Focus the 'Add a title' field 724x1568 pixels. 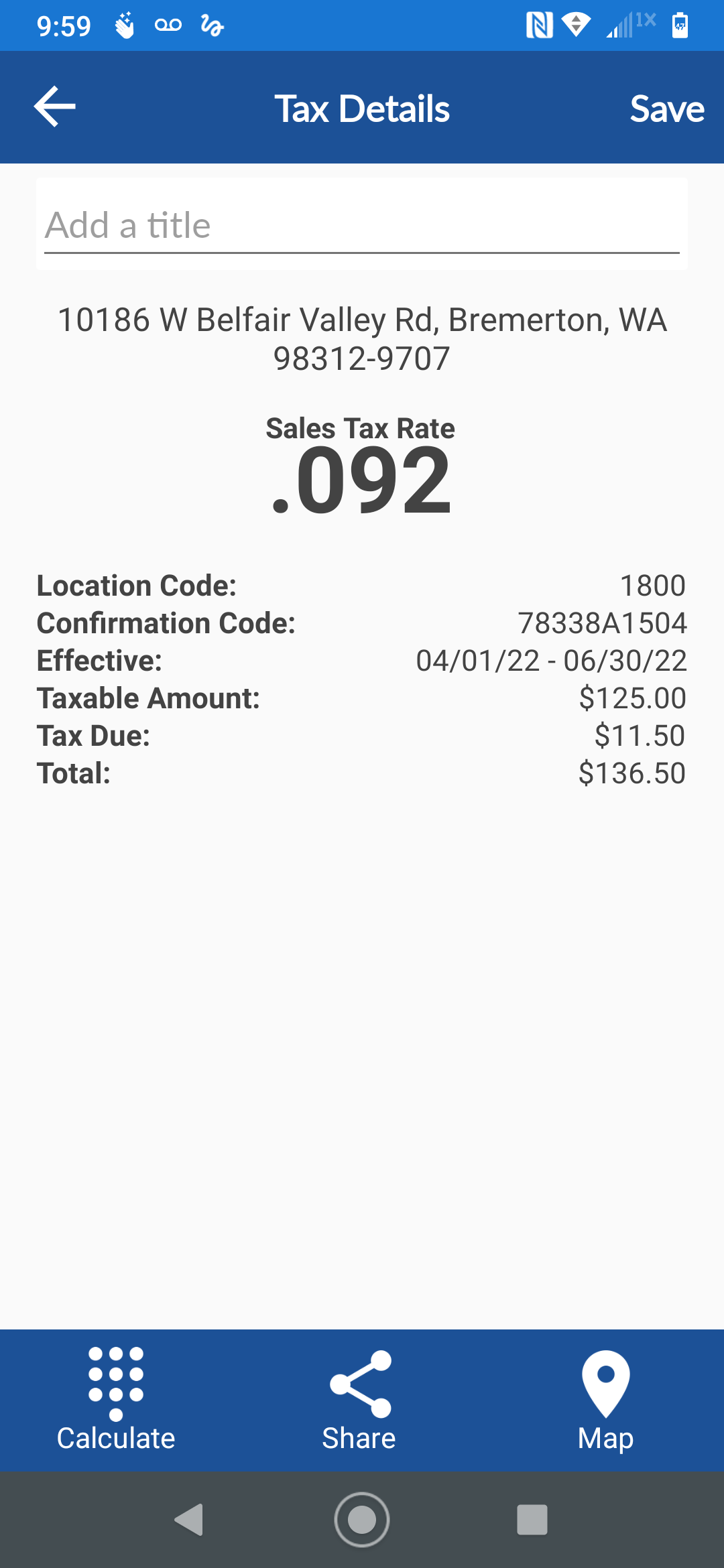click(x=362, y=225)
